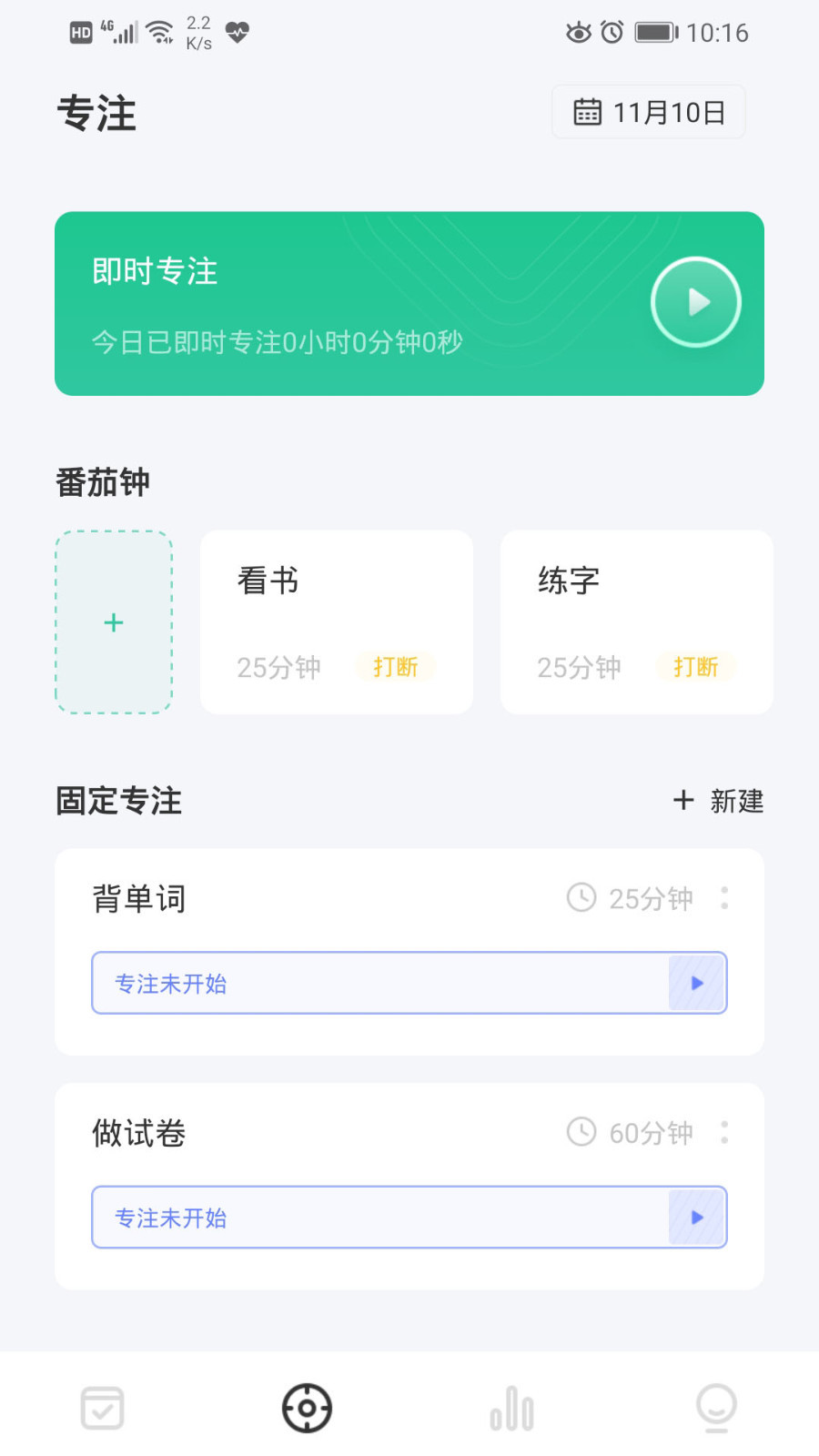This screenshot has height=1456, width=819.
Task: Open the tasks tab in bottom navigation
Action: (101, 1407)
